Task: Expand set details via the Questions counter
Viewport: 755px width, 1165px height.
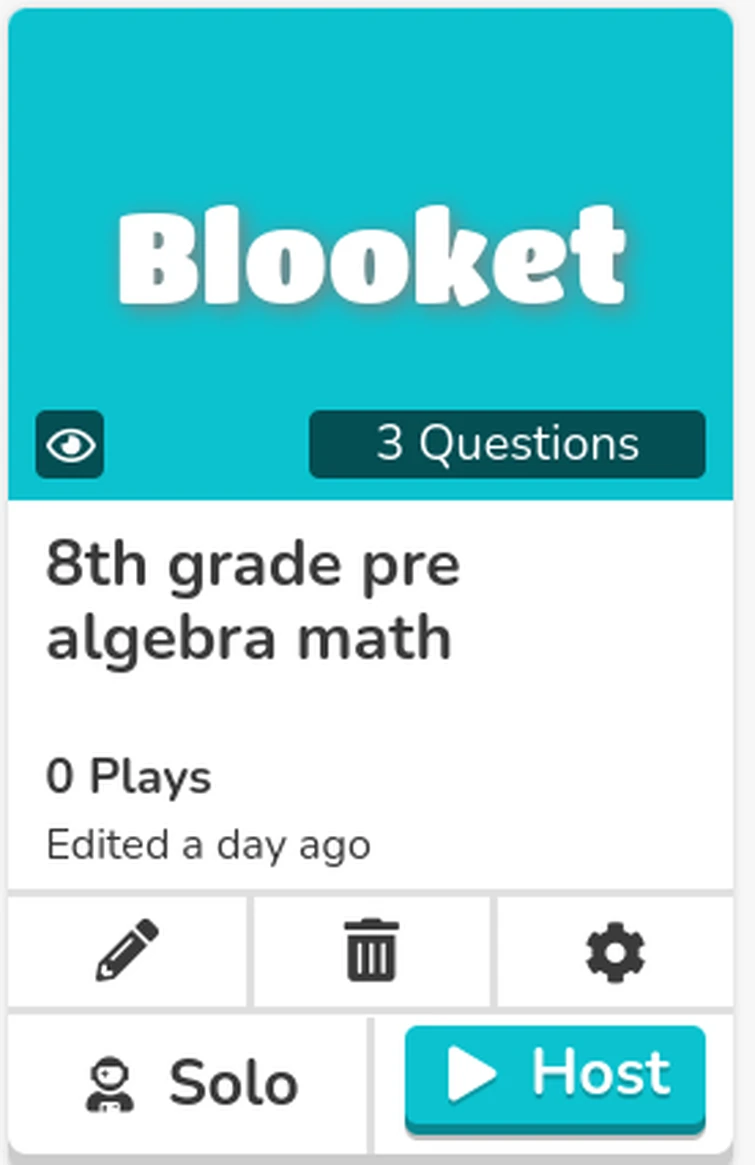Action: pos(508,444)
